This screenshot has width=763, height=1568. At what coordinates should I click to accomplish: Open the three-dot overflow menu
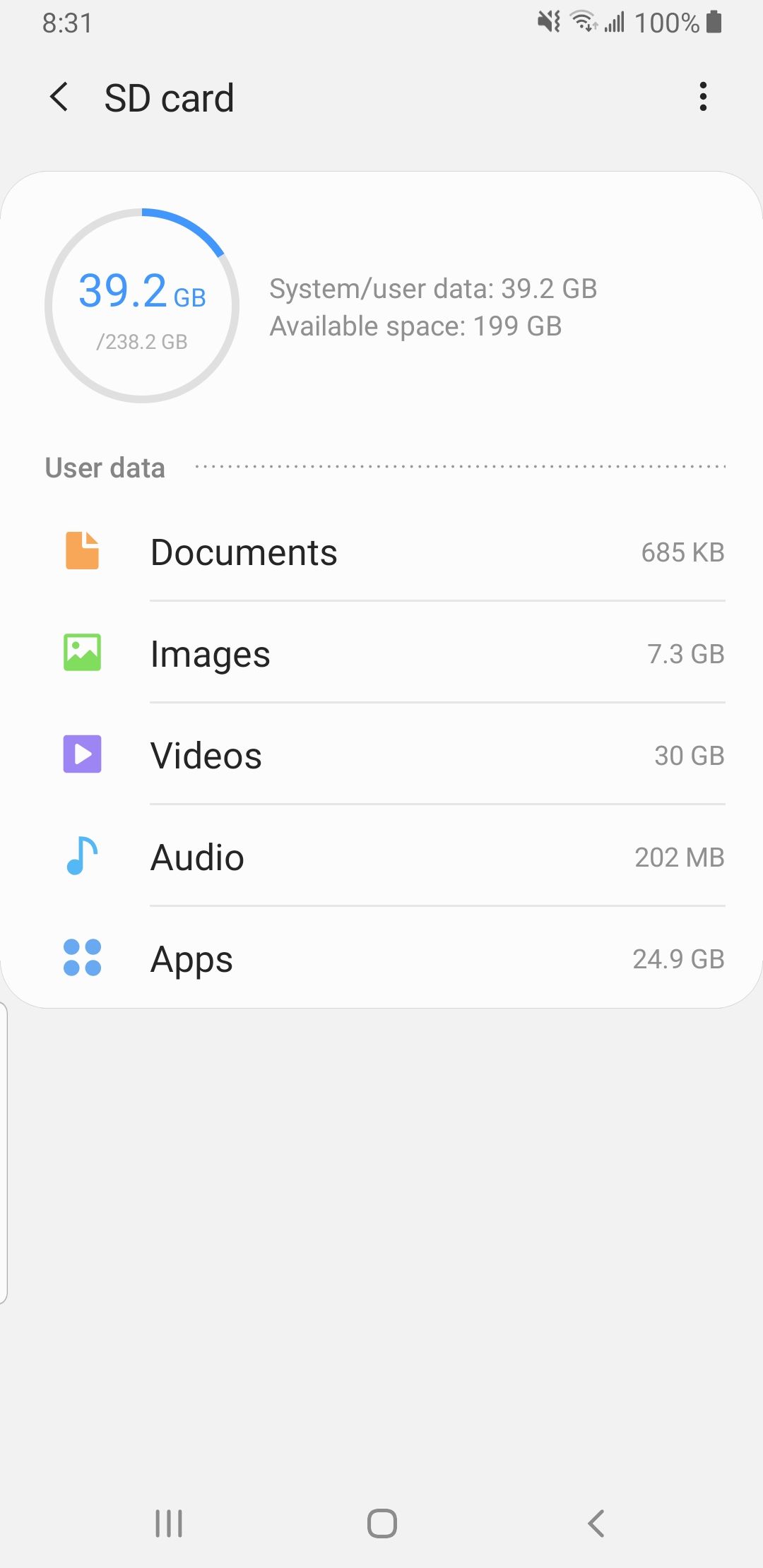703,97
